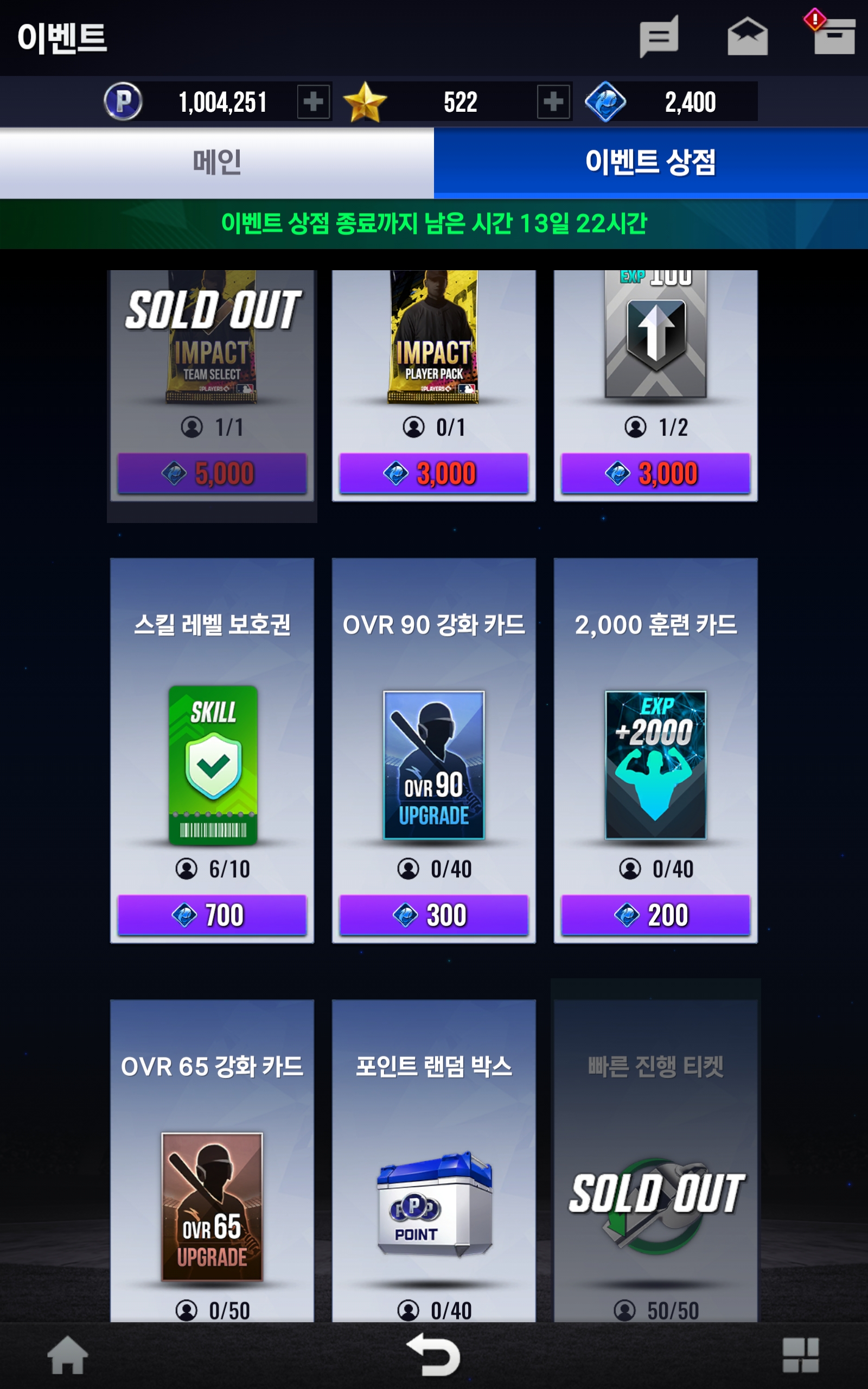View the 포인트 랜덤 박스 item
This screenshot has width=868, height=1389.
[x=434, y=1161]
